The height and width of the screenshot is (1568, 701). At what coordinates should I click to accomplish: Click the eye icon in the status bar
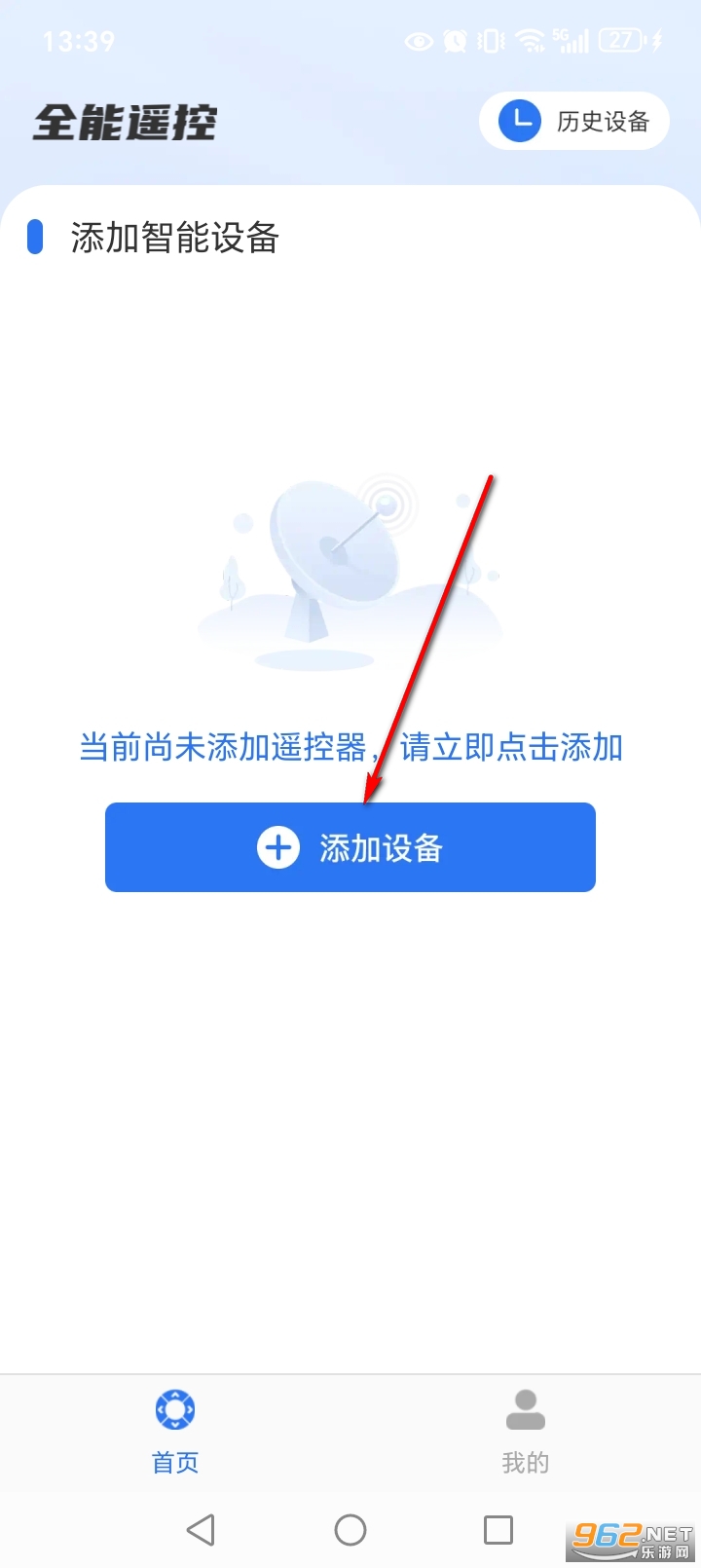[419, 41]
